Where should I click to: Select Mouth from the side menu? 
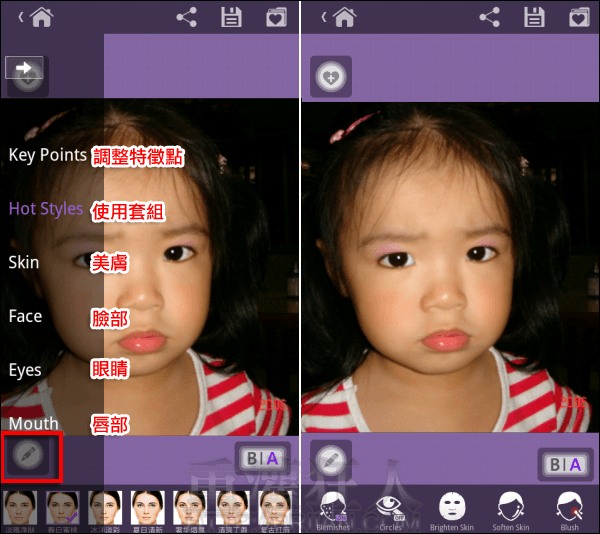point(33,423)
